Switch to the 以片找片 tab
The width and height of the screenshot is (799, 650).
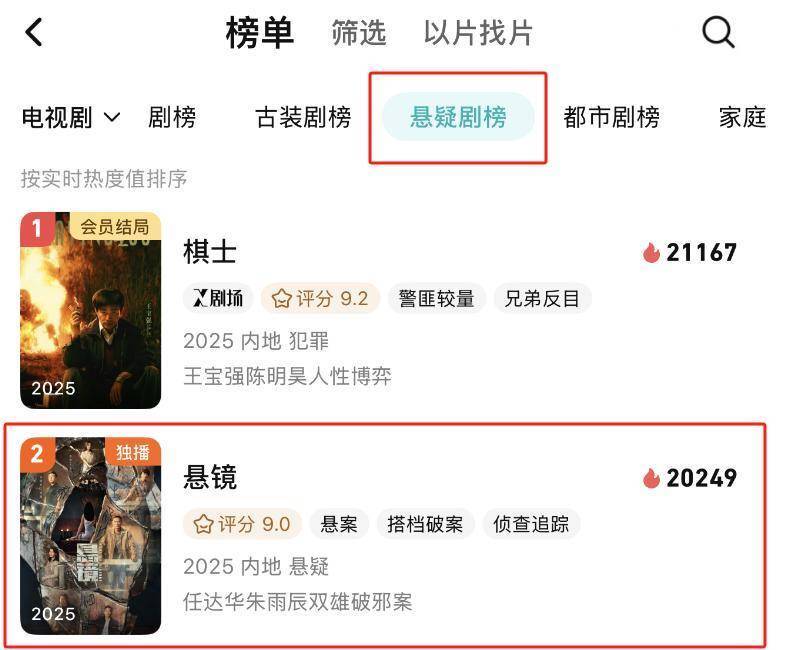click(x=478, y=33)
